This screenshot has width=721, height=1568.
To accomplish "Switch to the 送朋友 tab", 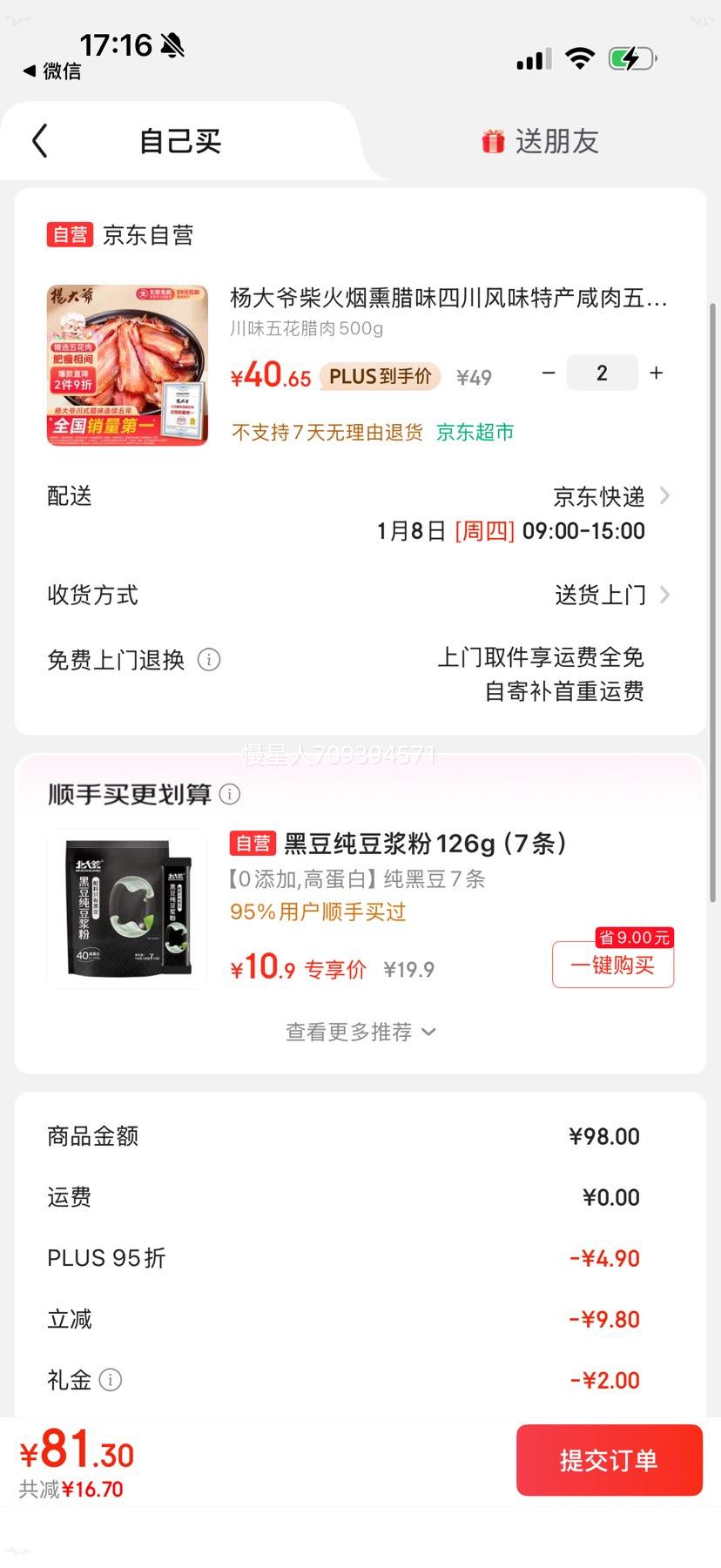I will pos(540,141).
